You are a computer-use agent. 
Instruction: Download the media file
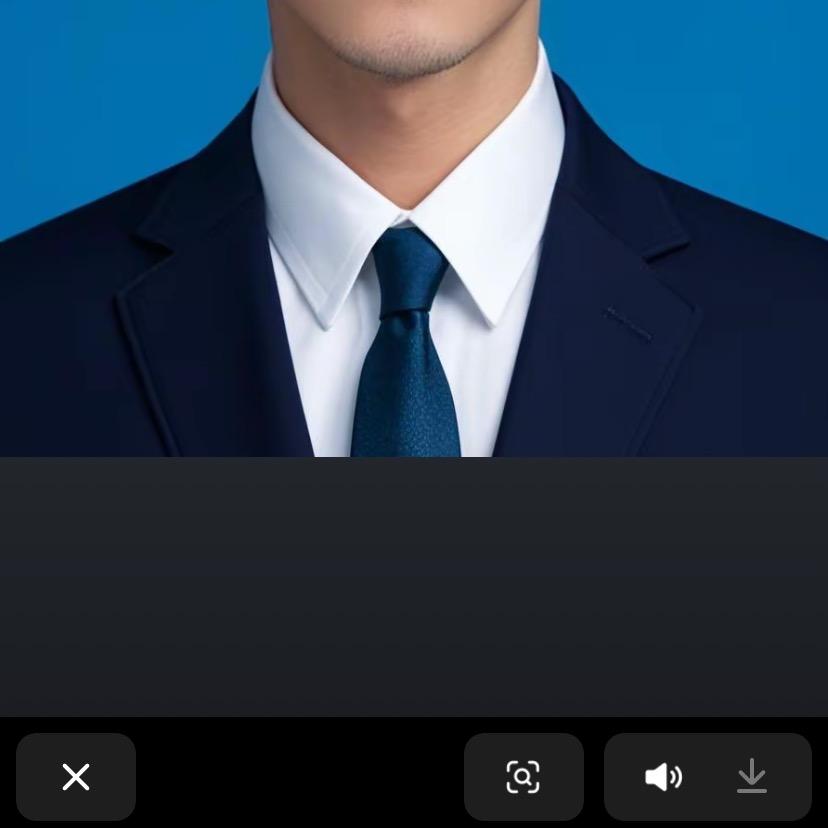pos(751,777)
